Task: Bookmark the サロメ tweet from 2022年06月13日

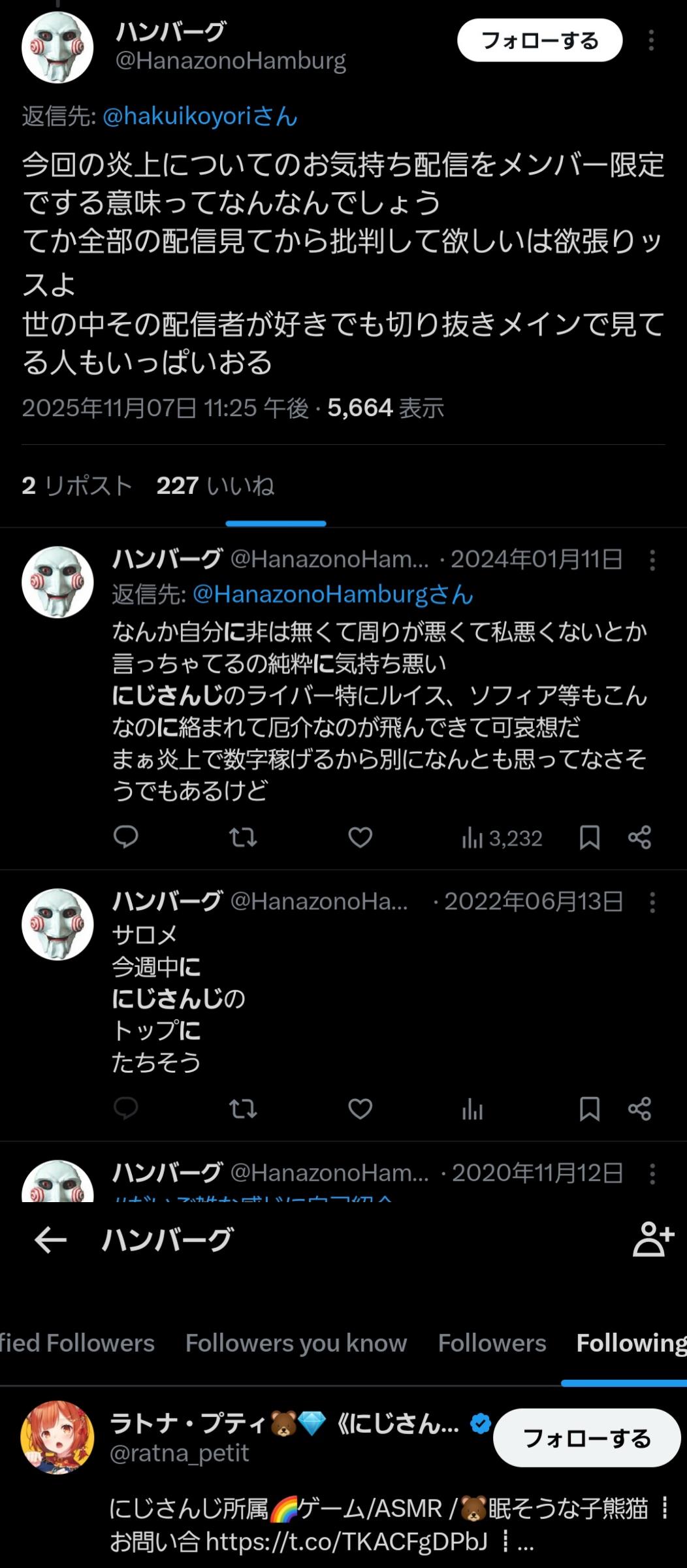Action: pyautogui.click(x=589, y=1109)
